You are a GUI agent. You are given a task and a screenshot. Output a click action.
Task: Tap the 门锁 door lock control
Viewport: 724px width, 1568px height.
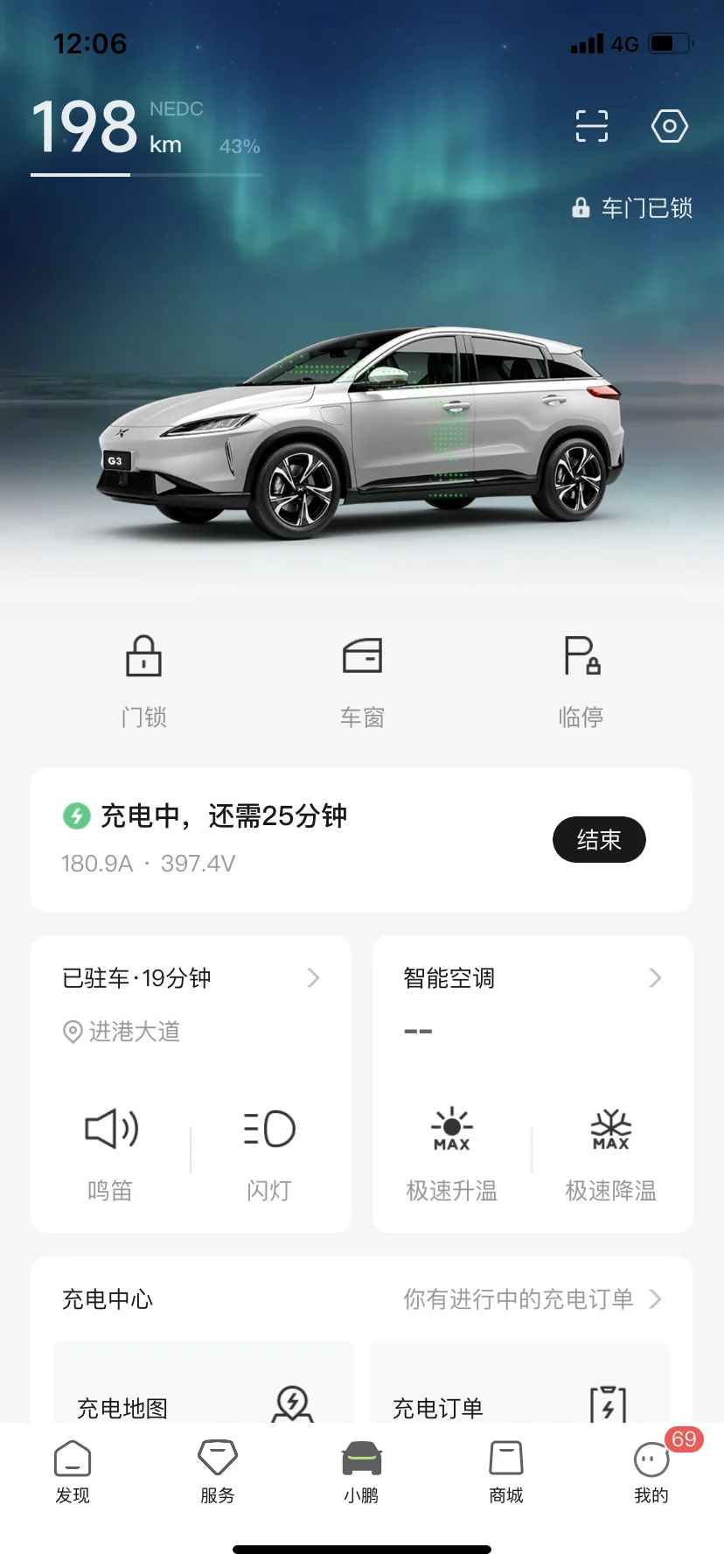[x=144, y=680]
